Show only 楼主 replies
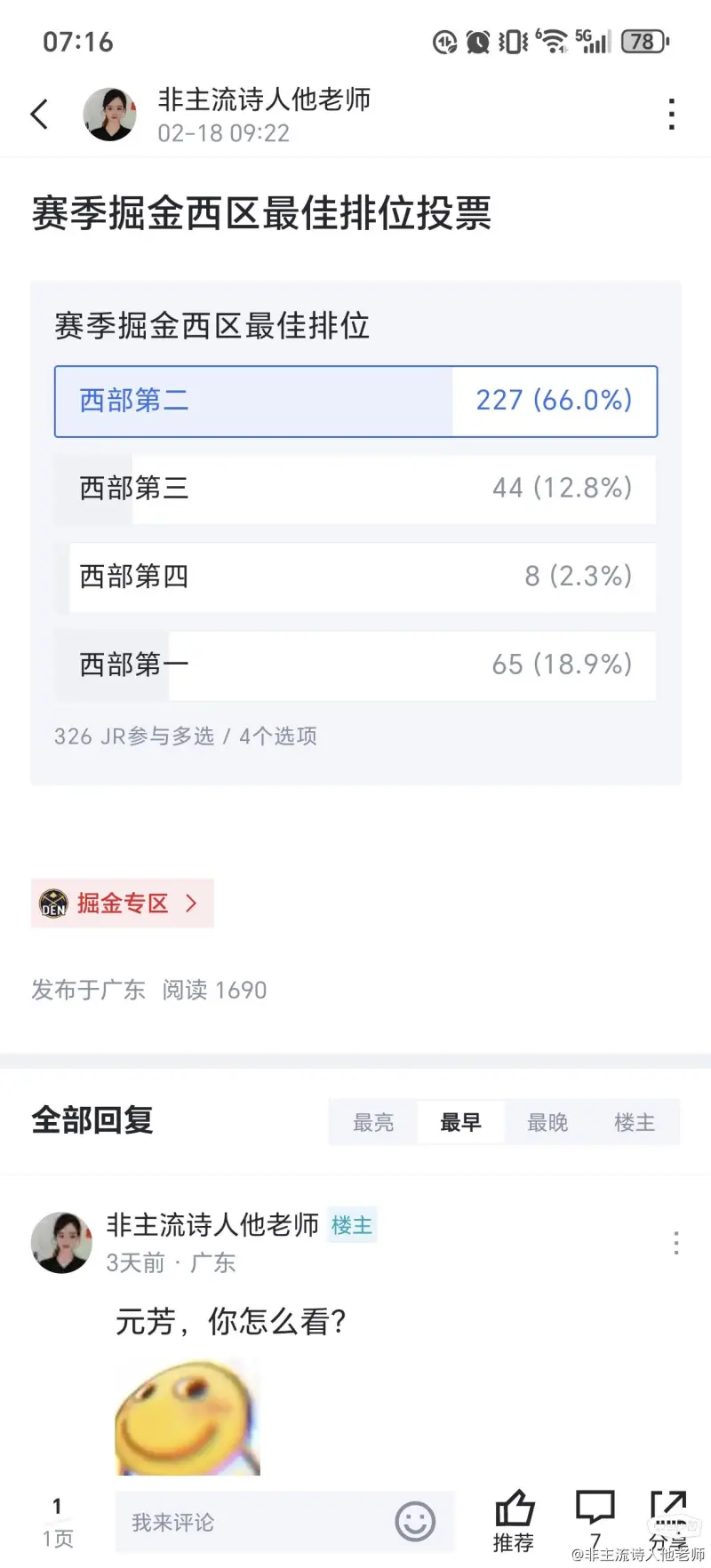 click(635, 1122)
